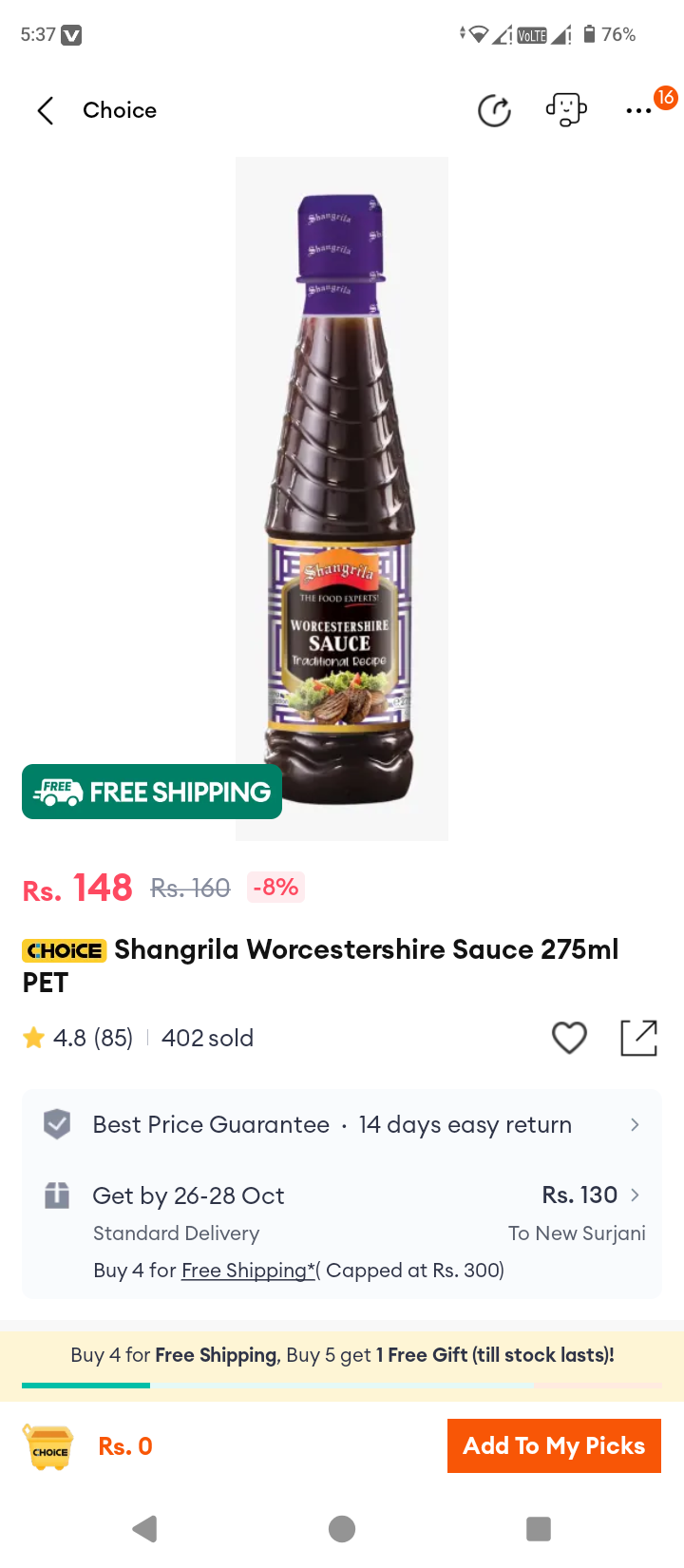Open the three-dot overflow menu
This screenshot has height=1568, width=684.
tap(639, 111)
